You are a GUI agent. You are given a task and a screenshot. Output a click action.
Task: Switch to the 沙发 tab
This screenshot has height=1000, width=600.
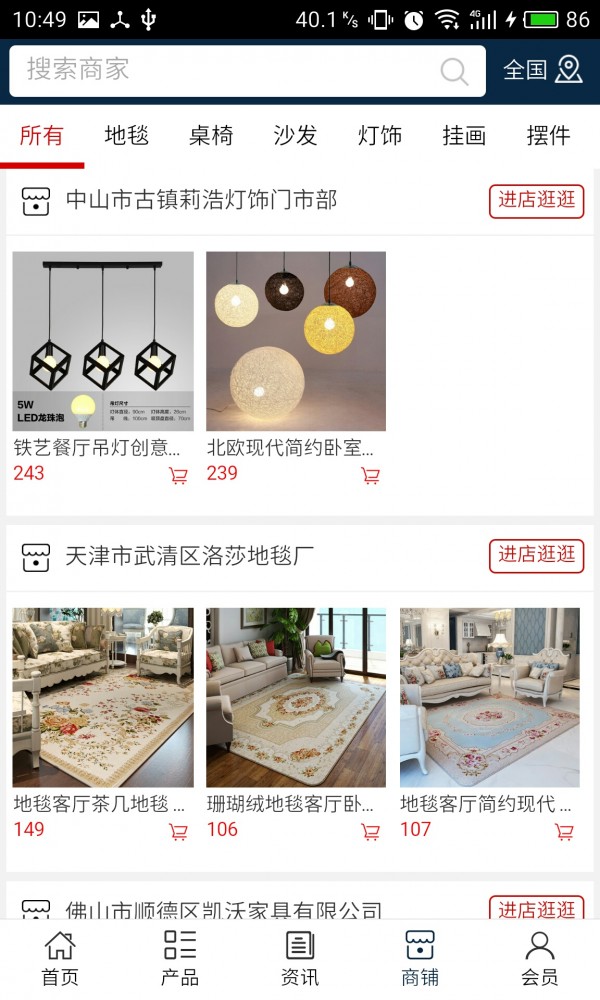point(295,136)
